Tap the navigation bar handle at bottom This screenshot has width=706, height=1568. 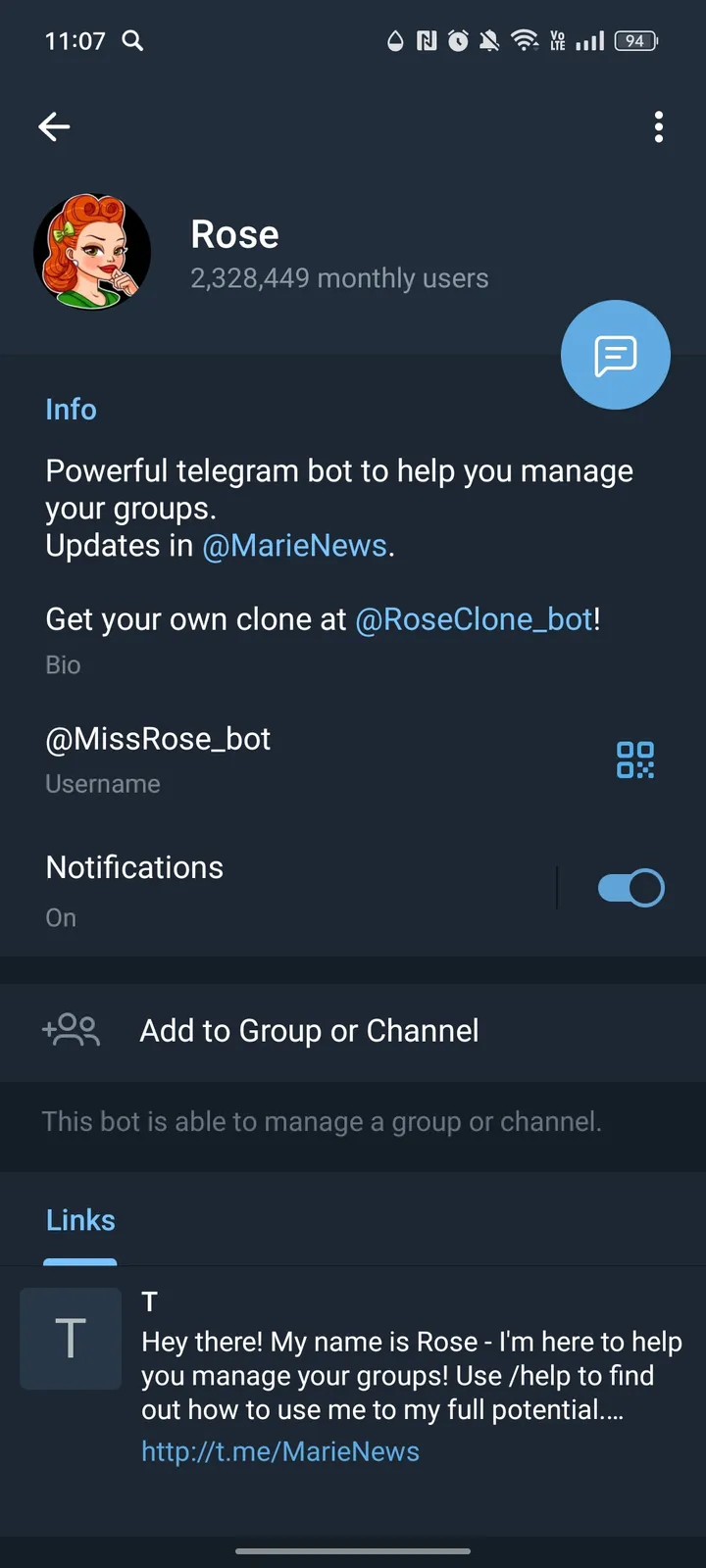(353, 1551)
